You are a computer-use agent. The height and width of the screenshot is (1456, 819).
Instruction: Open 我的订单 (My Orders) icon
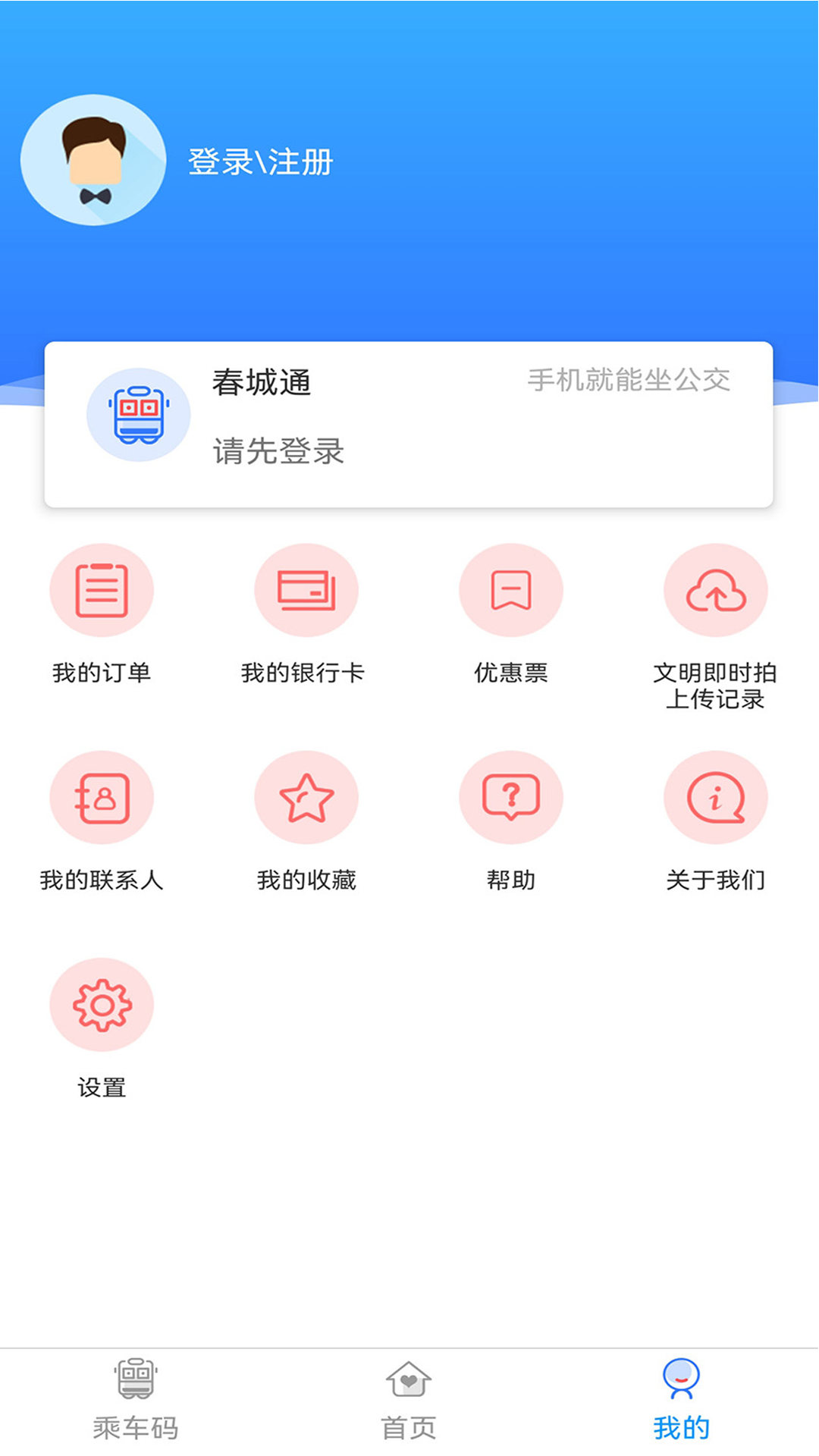(x=102, y=590)
